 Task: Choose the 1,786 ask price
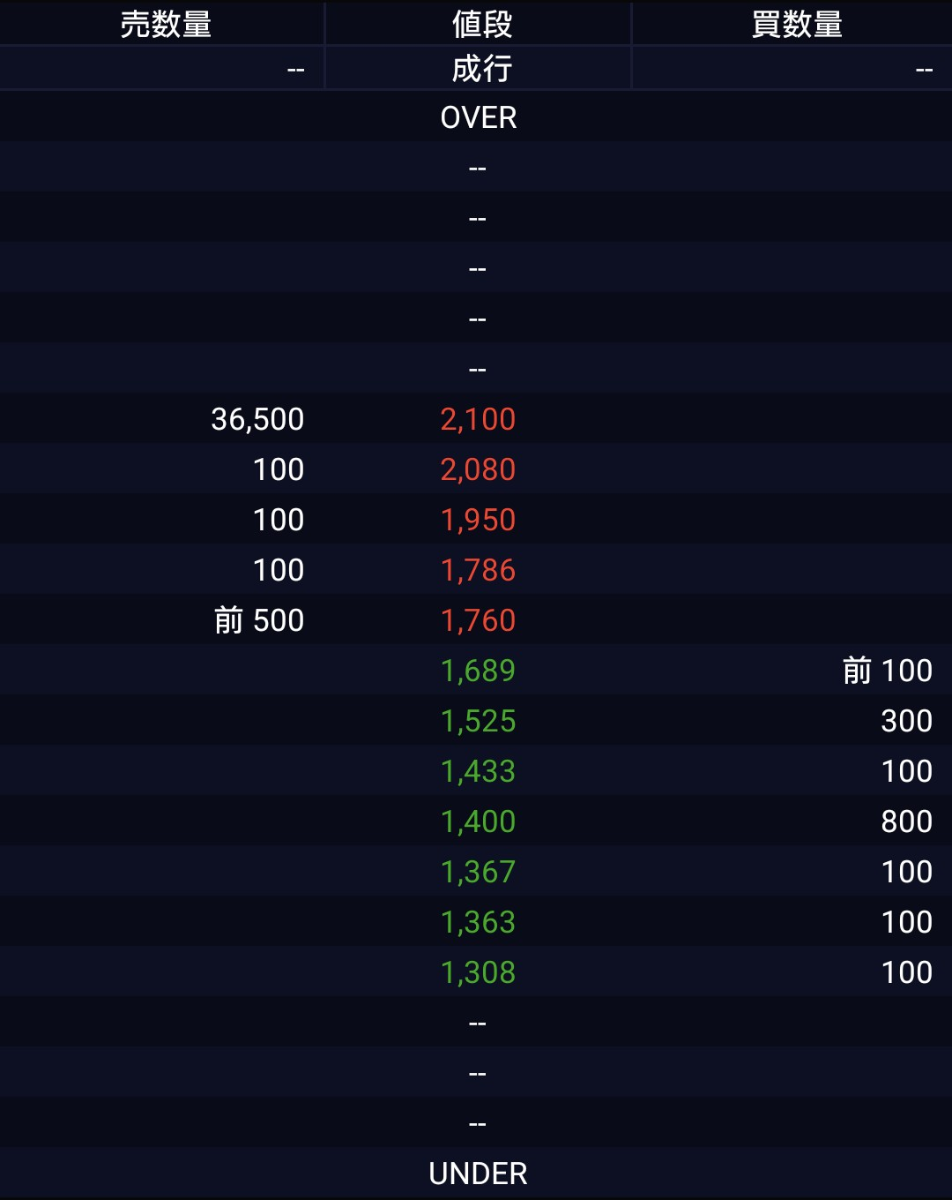(478, 570)
